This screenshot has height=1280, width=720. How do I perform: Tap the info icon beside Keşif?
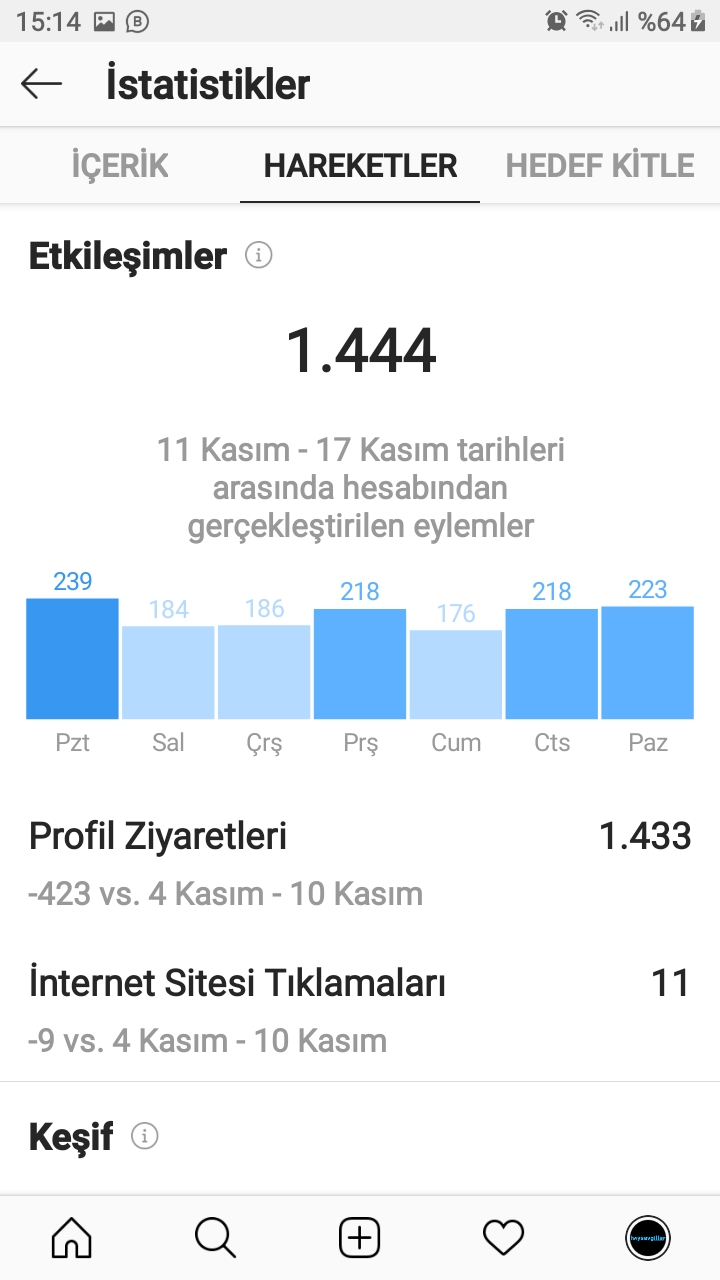point(145,1137)
